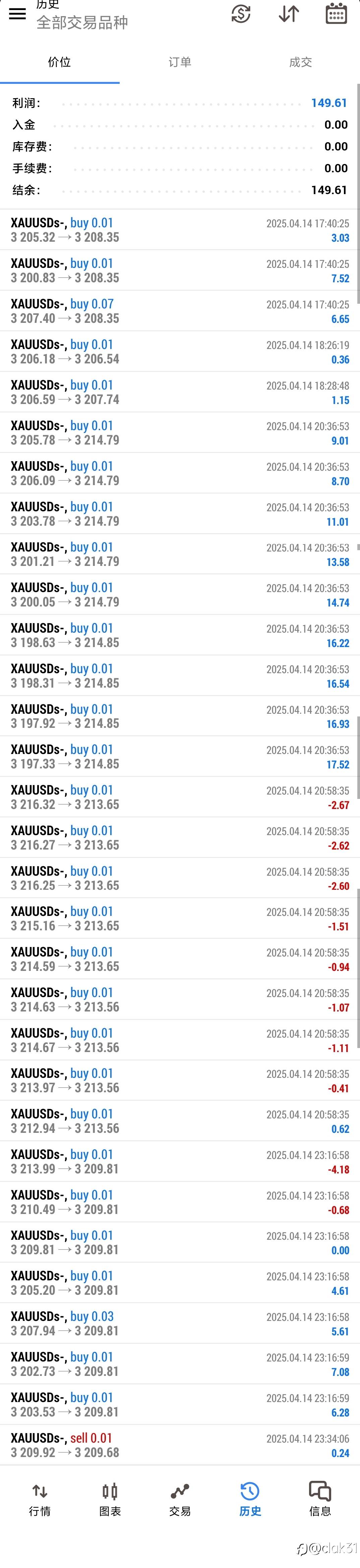Open the hamburger drawer menu
Screen dimensions: 360x1568
(x=18, y=13)
